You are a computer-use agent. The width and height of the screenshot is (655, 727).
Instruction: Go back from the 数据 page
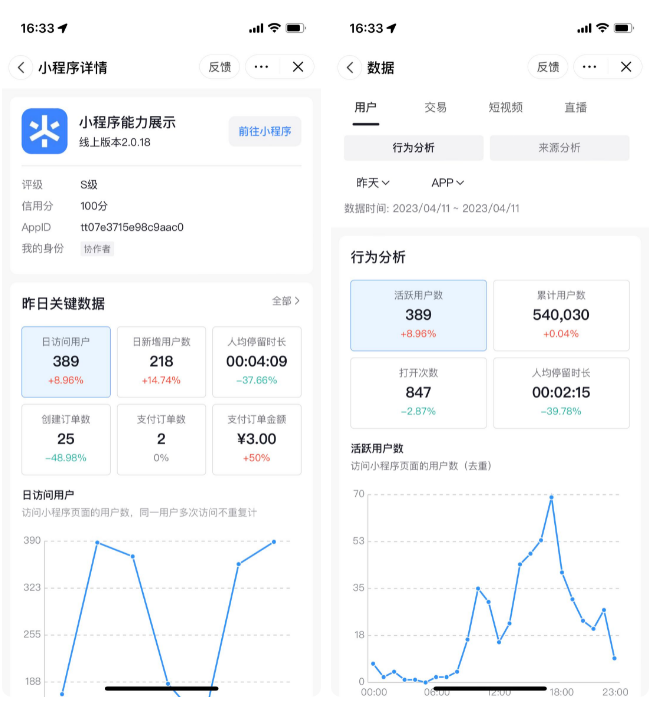(x=349, y=67)
